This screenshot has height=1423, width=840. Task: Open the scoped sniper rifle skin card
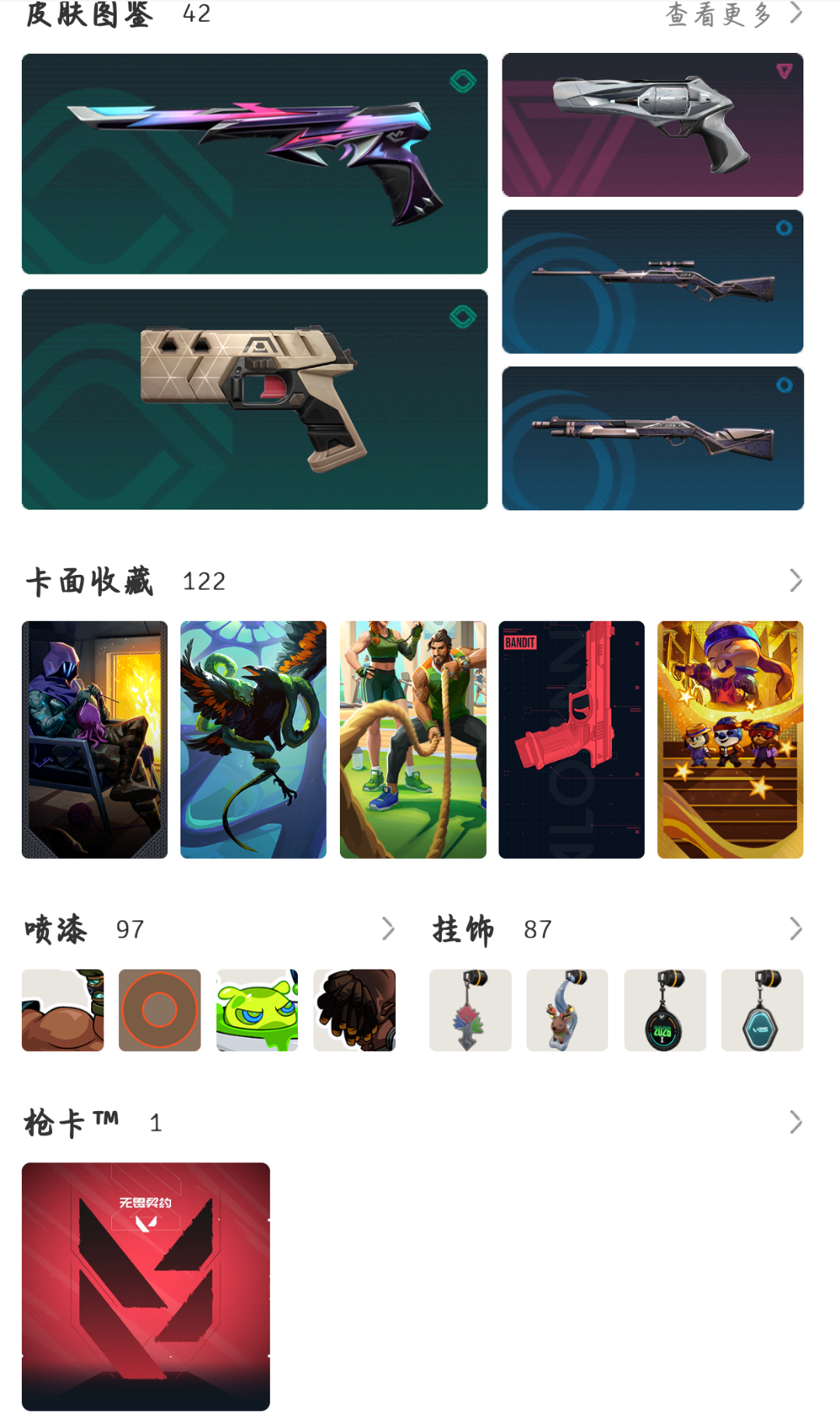(653, 282)
